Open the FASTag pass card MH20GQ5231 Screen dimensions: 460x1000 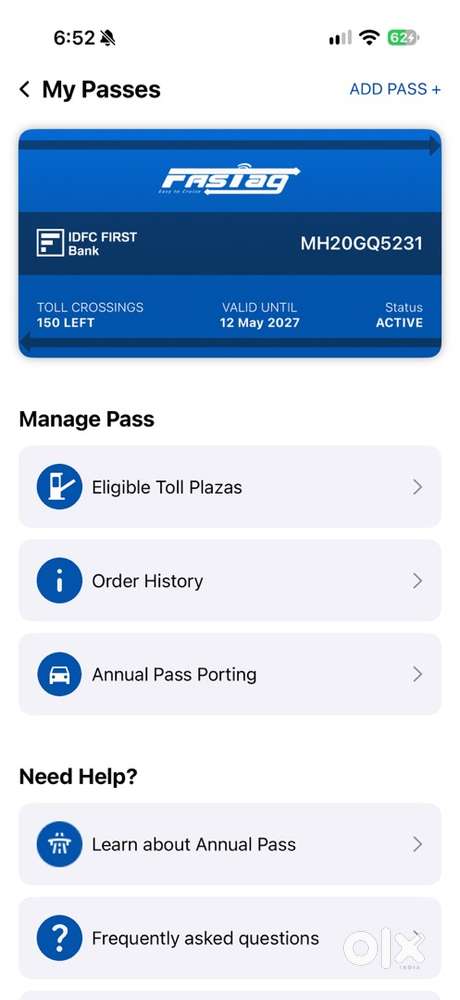[x=230, y=243]
